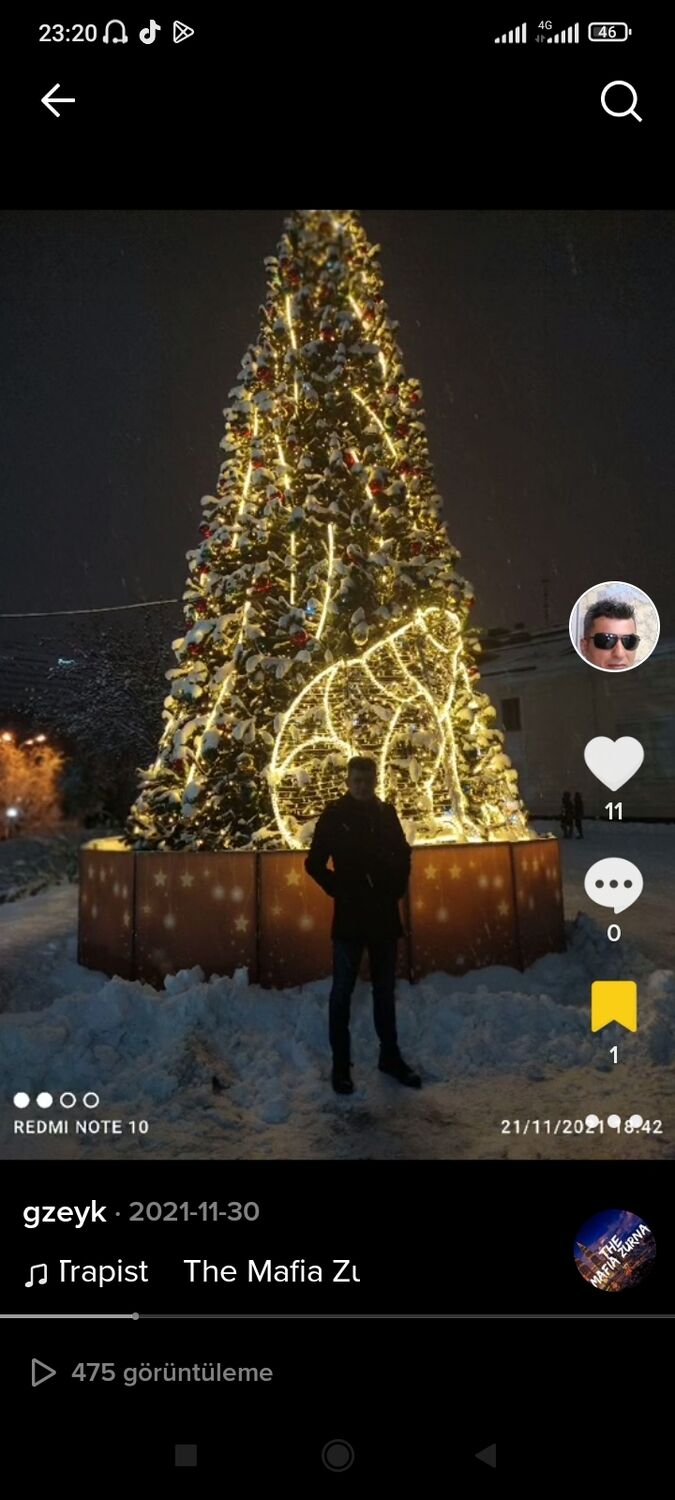
Task: Open the creator's profile picture
Action: tap(614, 627)
